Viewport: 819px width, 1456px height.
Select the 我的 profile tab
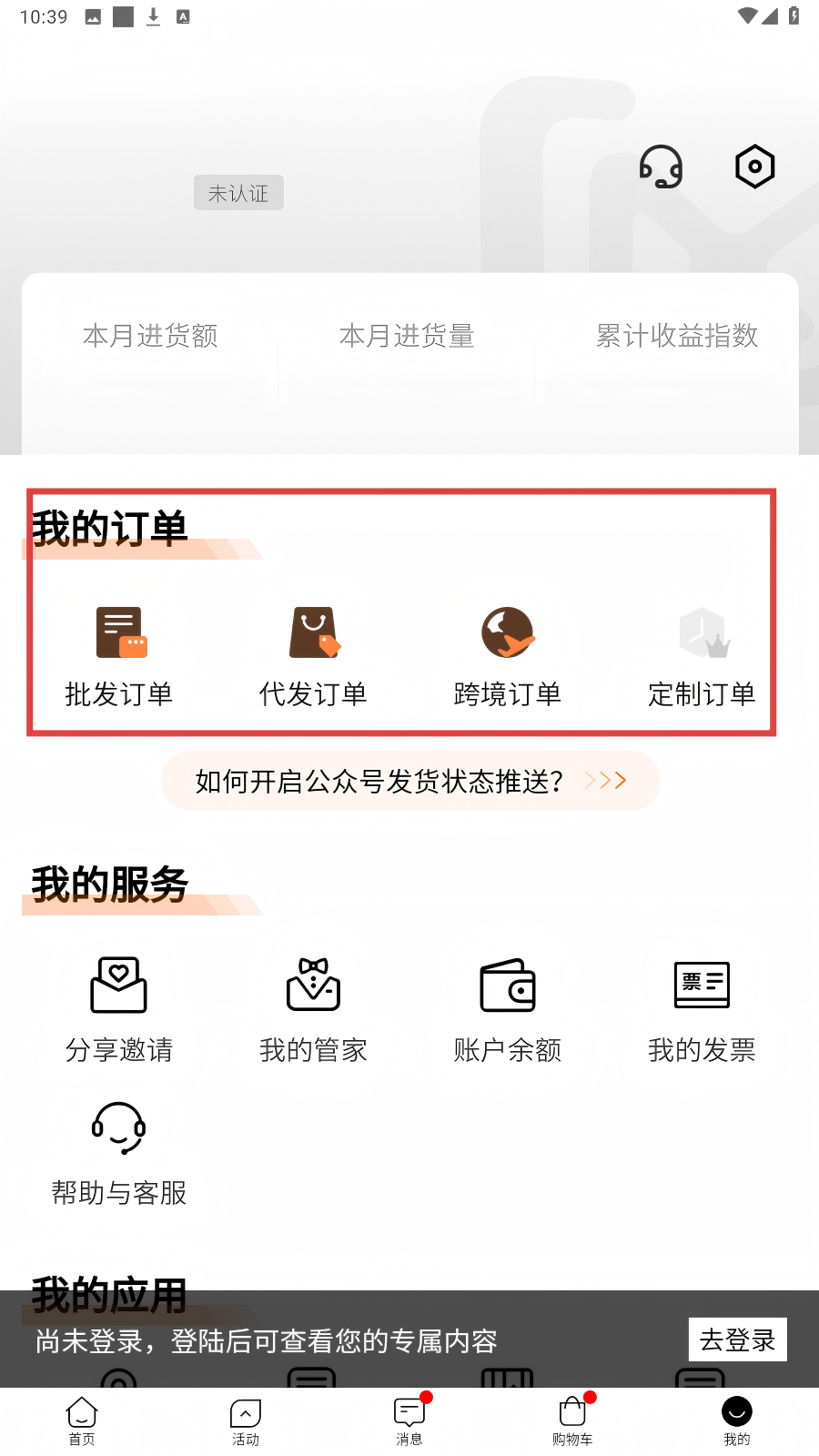pyautogui.click(x=736, y=1421)
